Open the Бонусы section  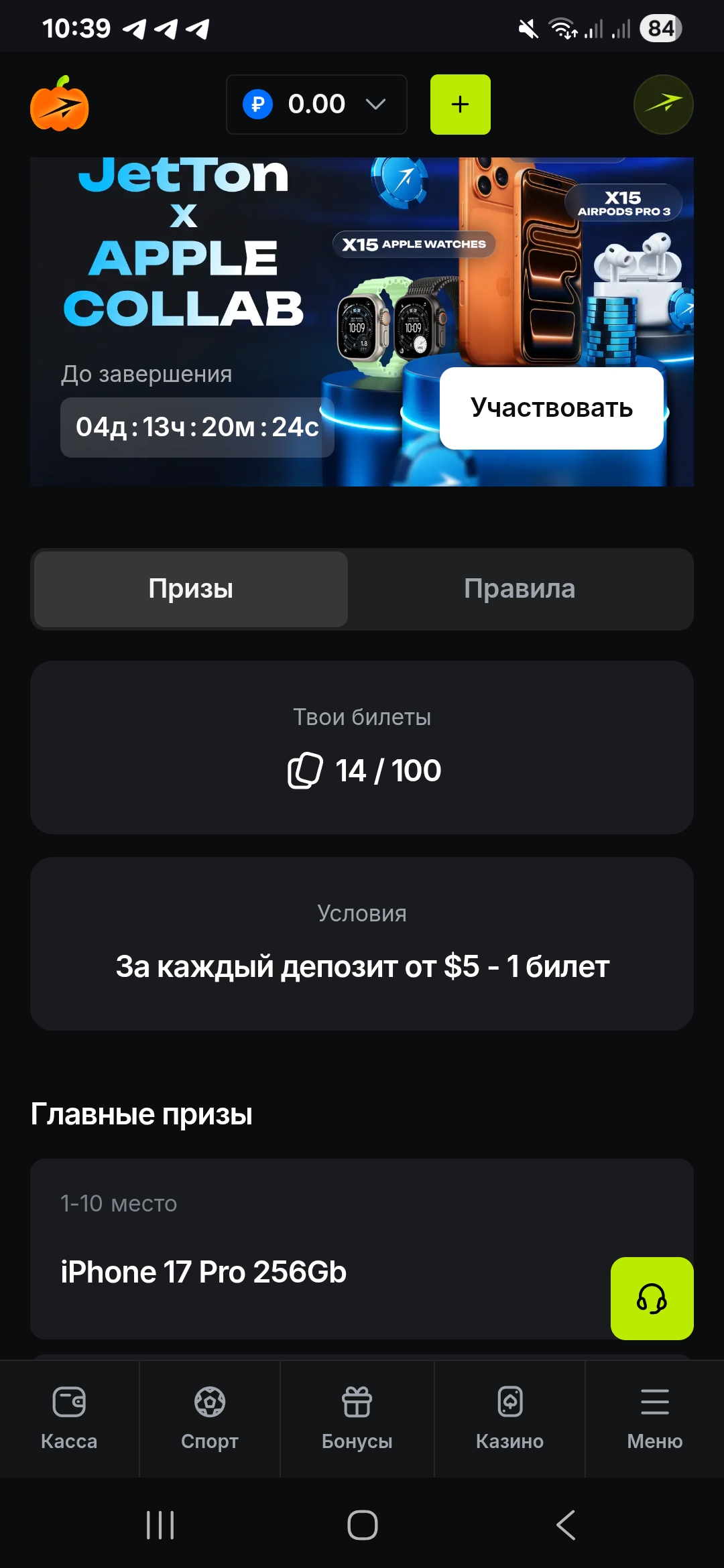[357, 1418]
